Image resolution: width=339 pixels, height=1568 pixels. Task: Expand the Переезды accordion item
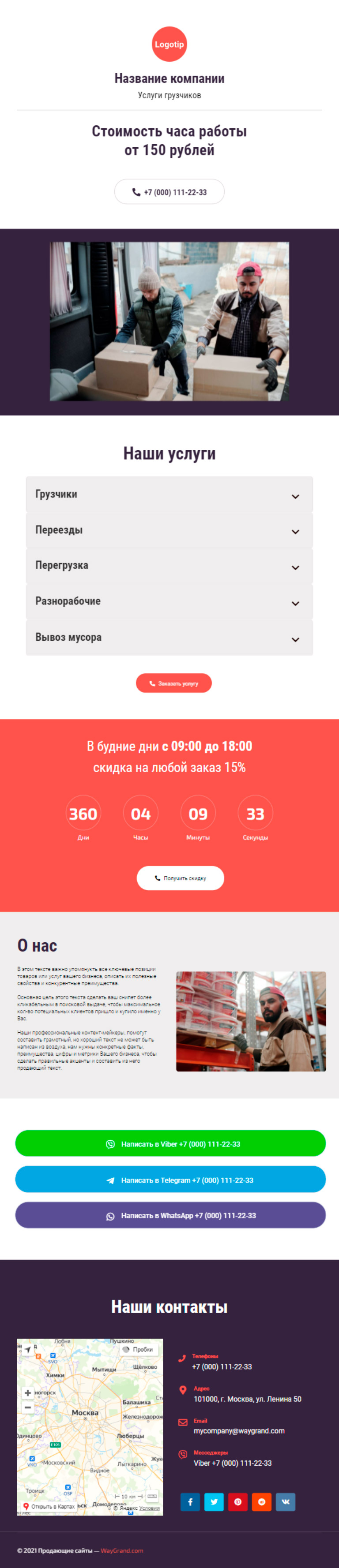point(169,530)
